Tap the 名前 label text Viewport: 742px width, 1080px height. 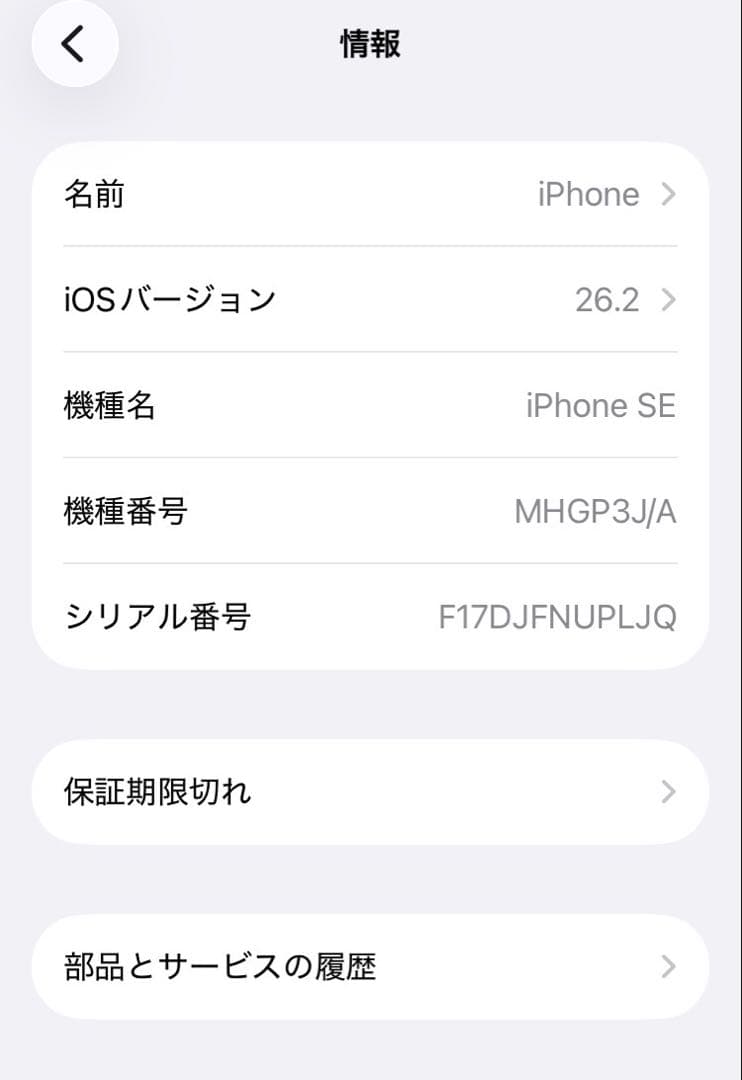tap(94, 194)
